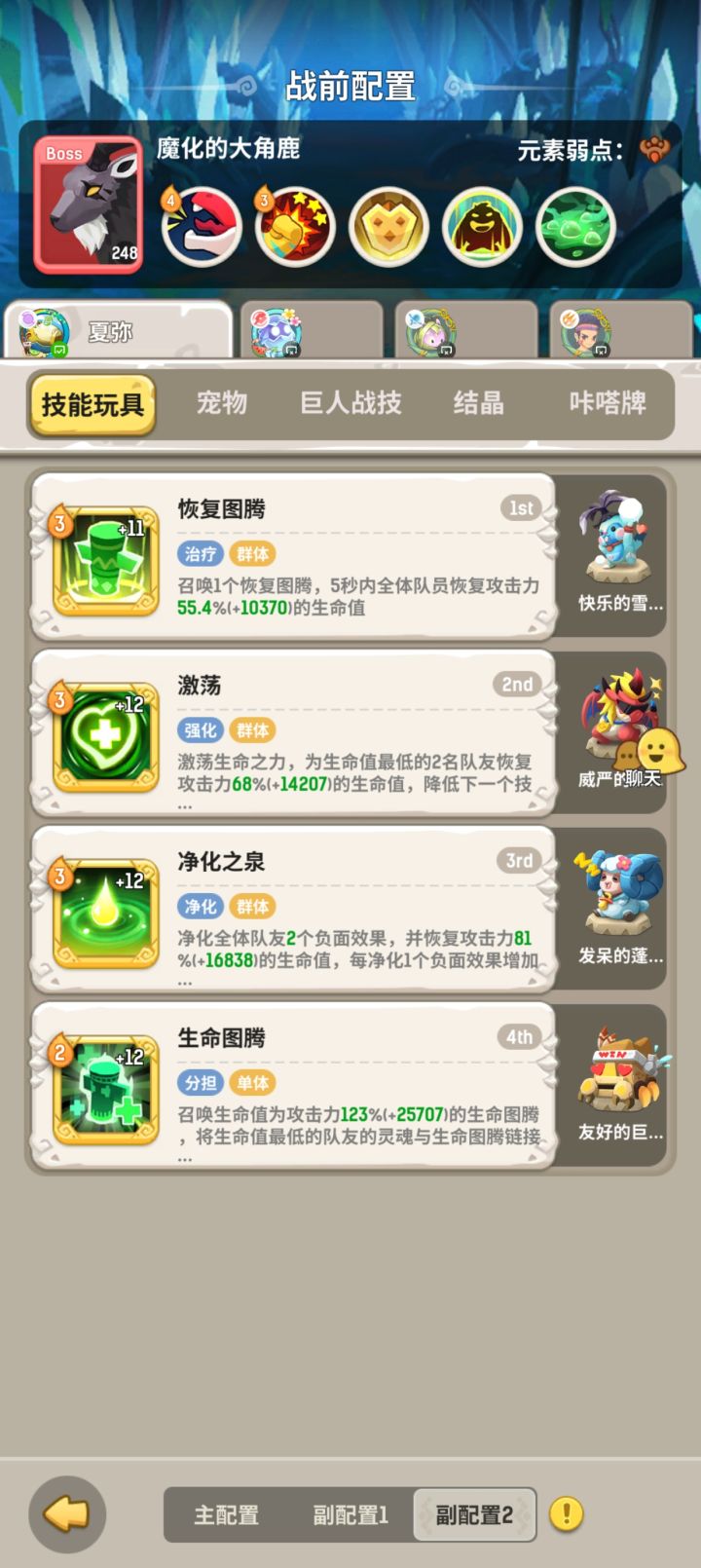This screenshot has width=701, height=1568.
Task: Open the green slime boss ability icon
Action: point(577,227)
